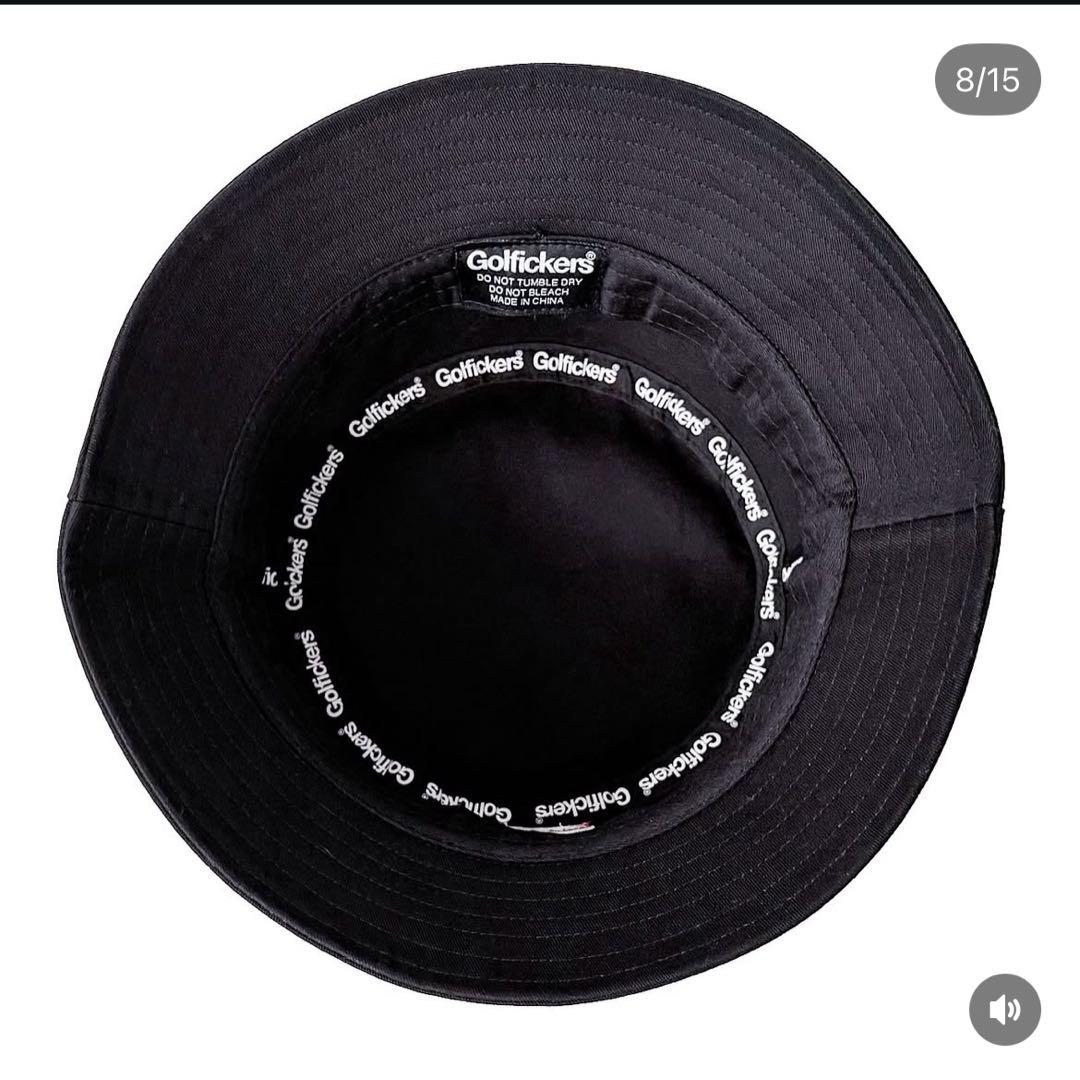Toggle the sound speaker icon
1080x1080 pixels.
[x=1004, y=1010]
